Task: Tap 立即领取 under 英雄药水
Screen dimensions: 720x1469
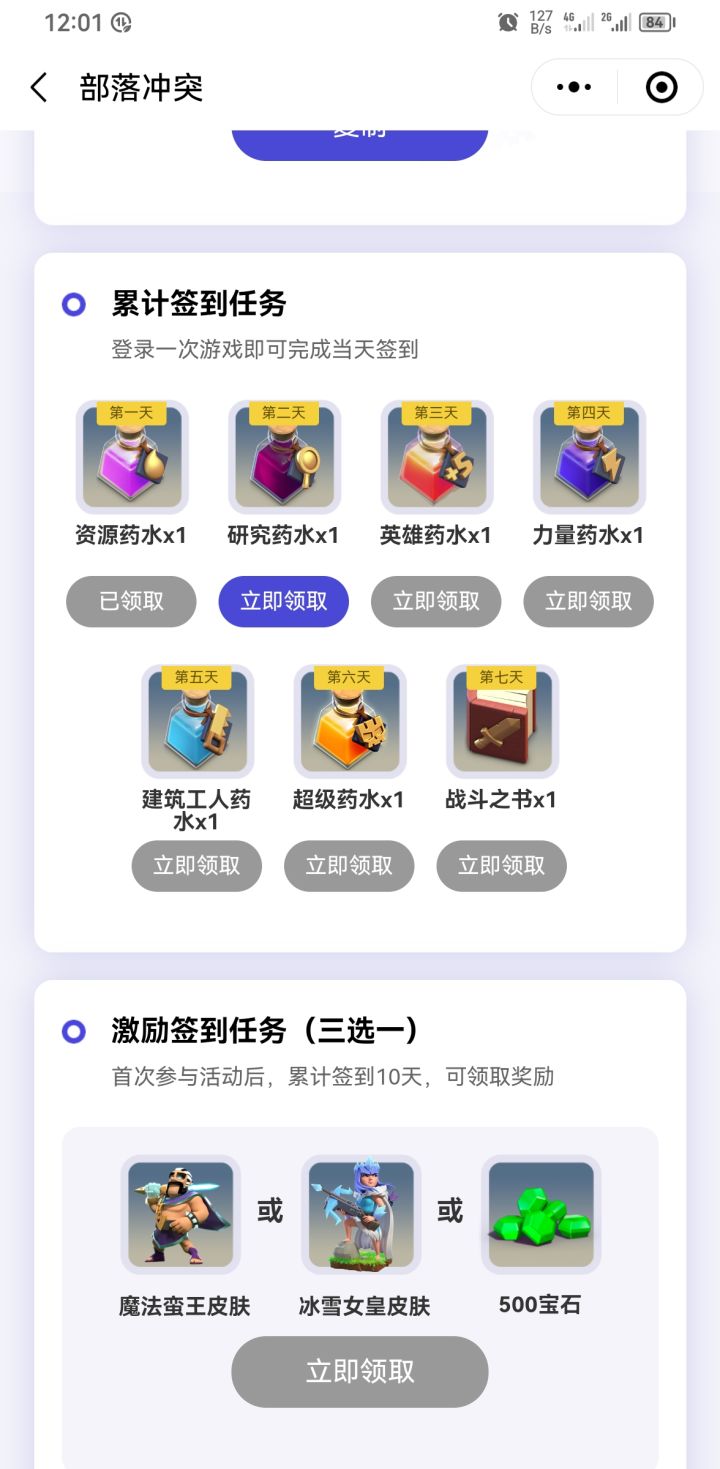Action: 436,601
